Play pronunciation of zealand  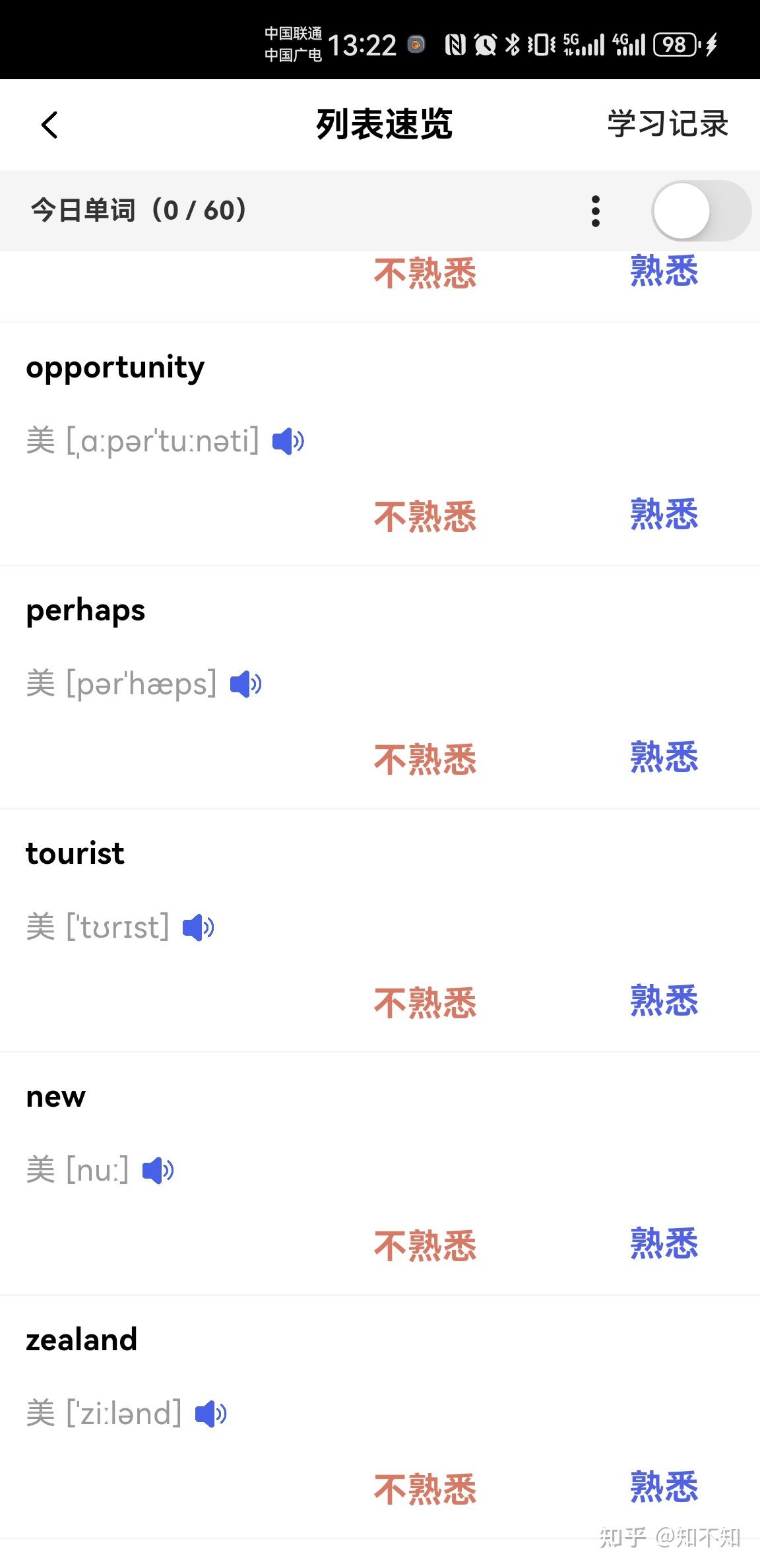tap(211, 1414)
